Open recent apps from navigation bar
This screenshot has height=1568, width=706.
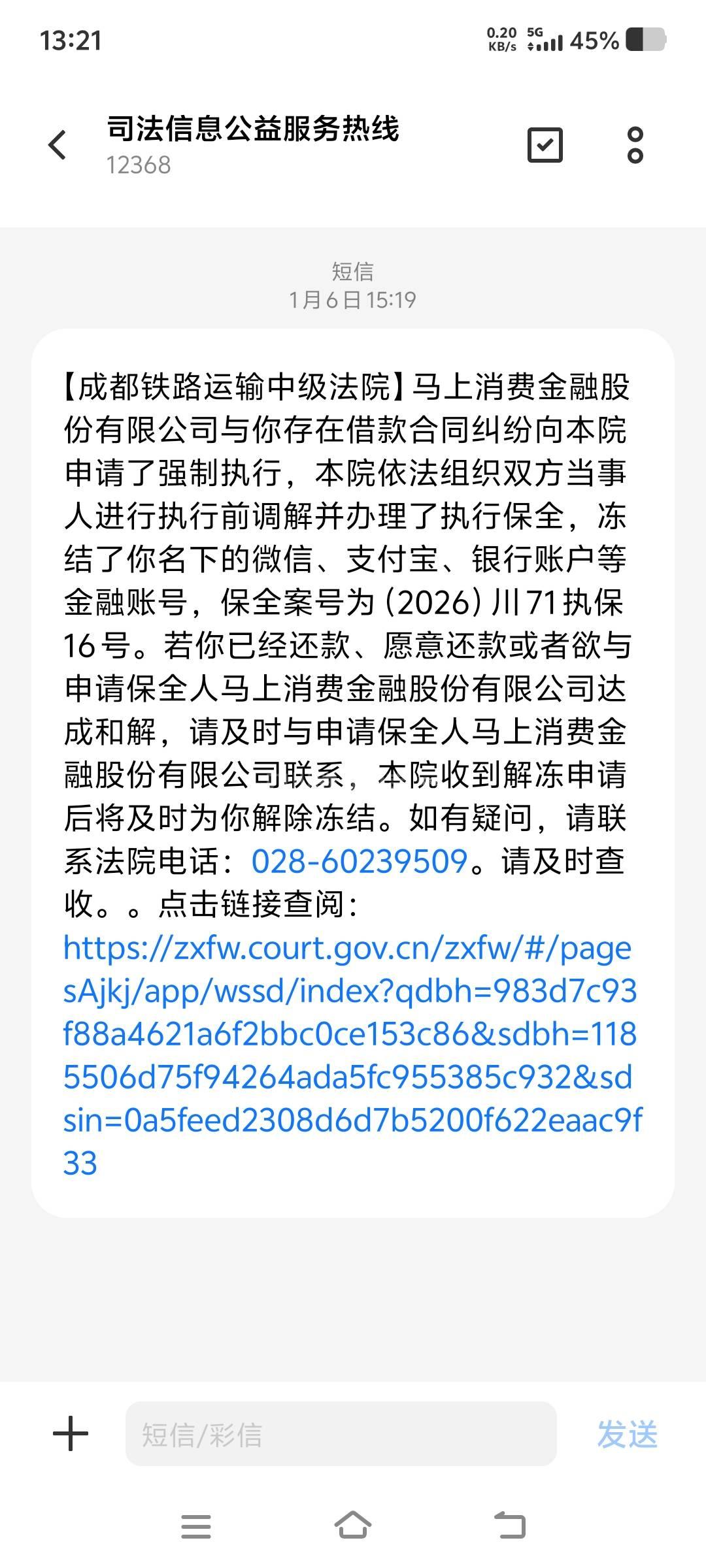[195, 1526]
